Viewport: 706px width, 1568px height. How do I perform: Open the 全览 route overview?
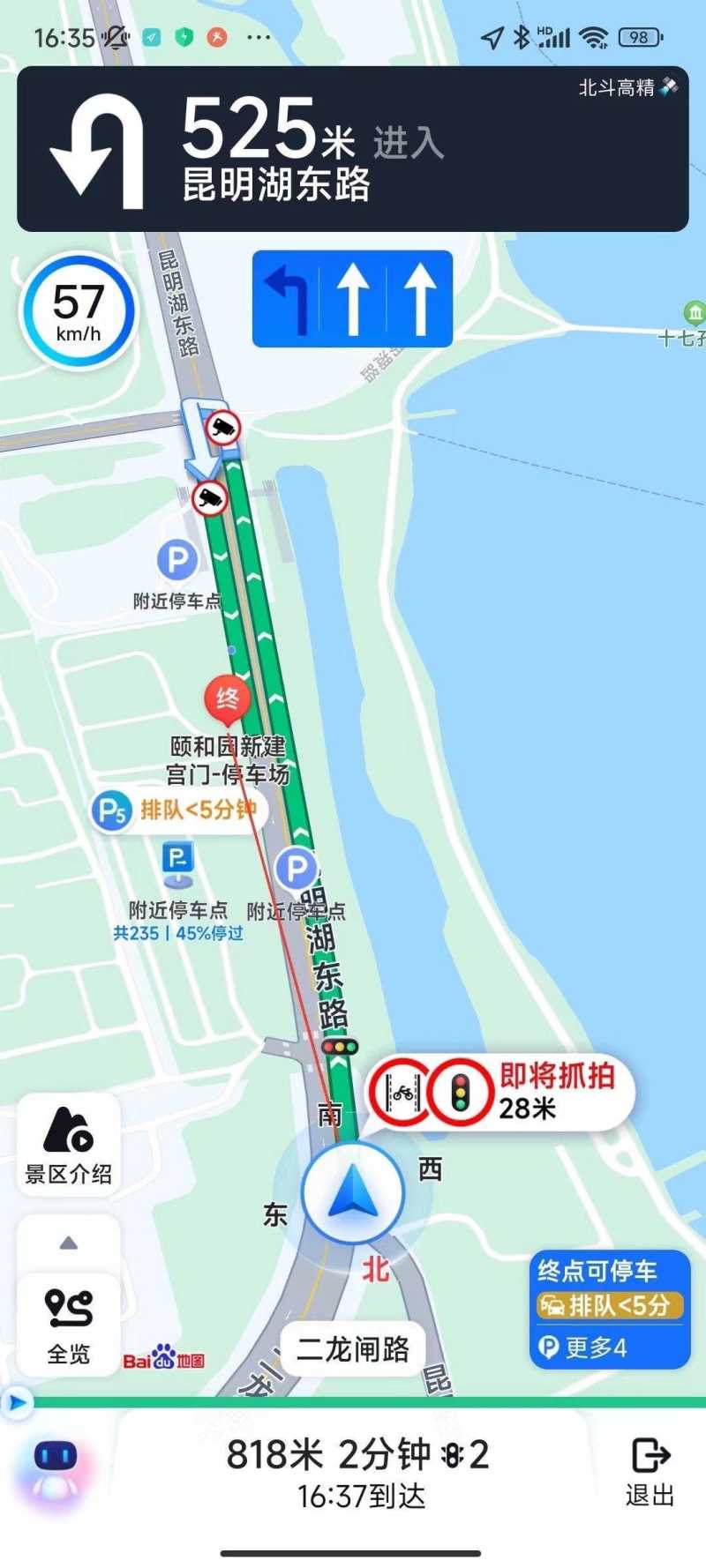[x=68, y=1323]
